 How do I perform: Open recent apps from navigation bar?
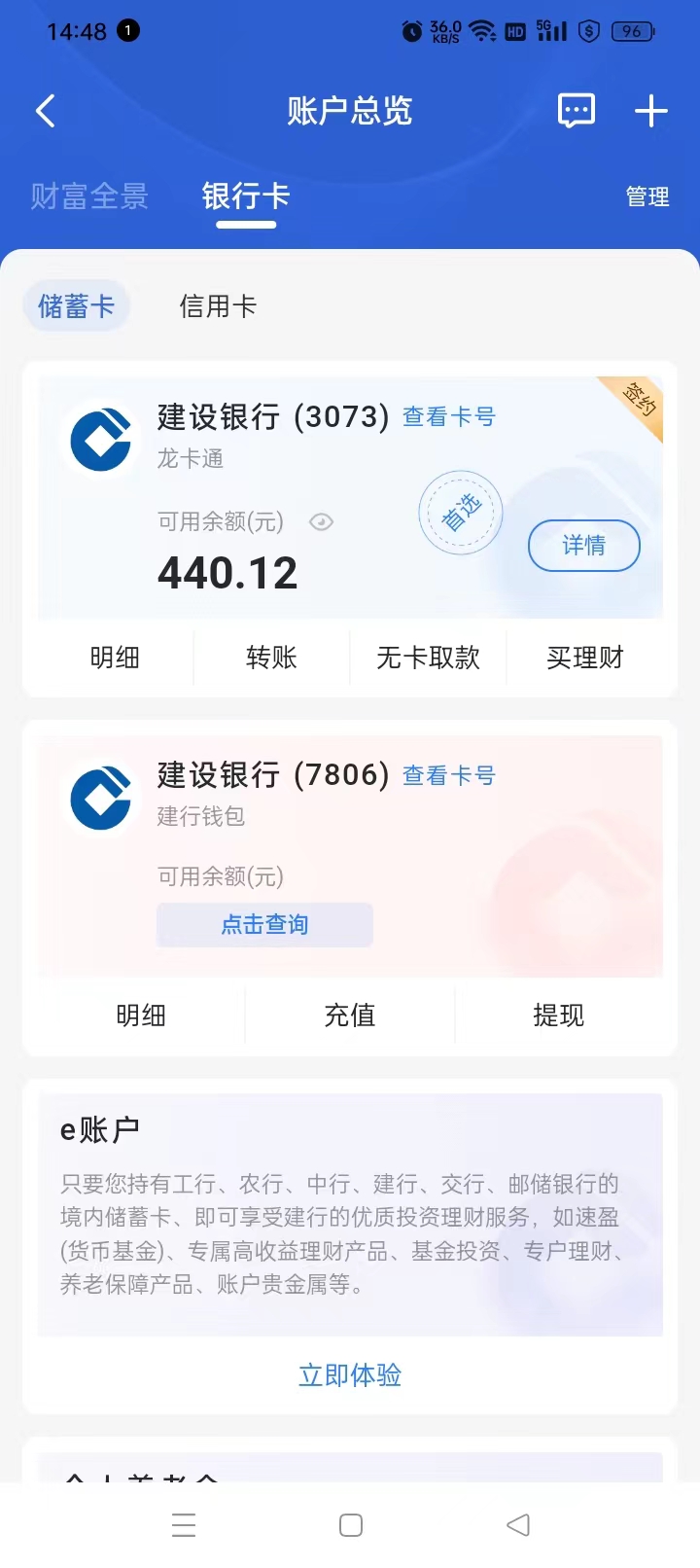184,1524
